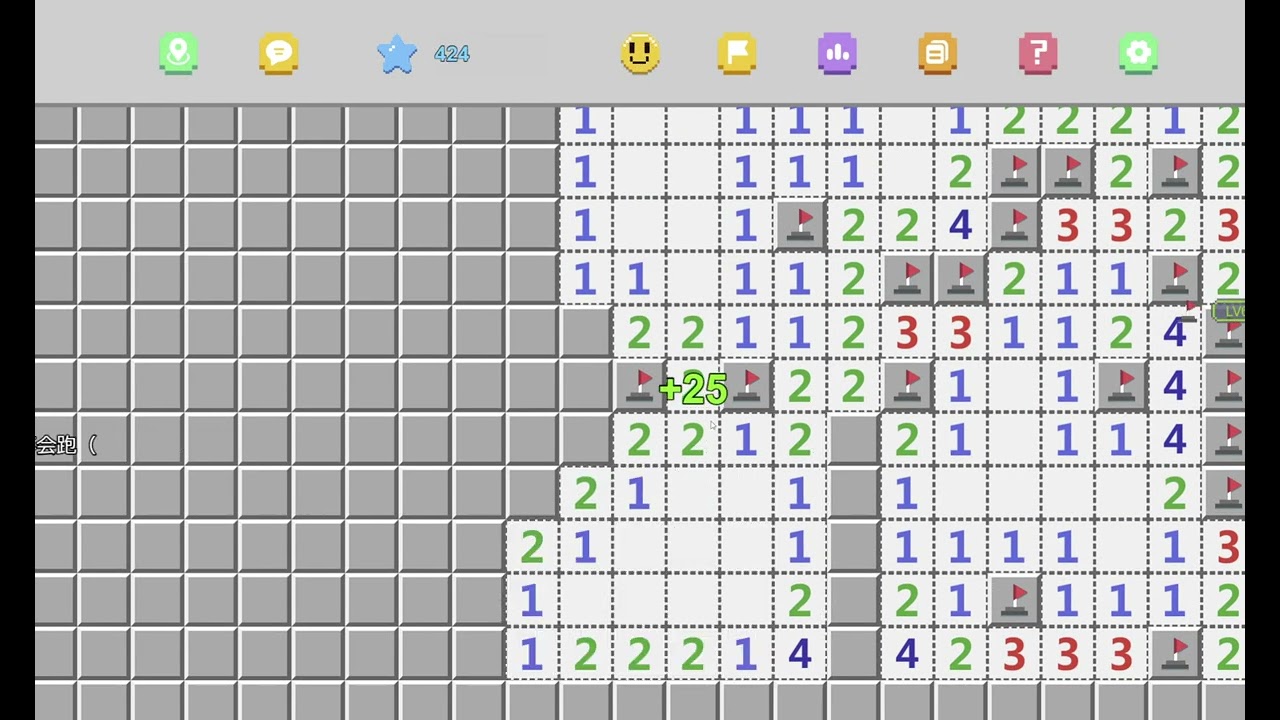Open settings with the green gear icon
The height and width of the screenshot is (720, 1280).
1138,53
